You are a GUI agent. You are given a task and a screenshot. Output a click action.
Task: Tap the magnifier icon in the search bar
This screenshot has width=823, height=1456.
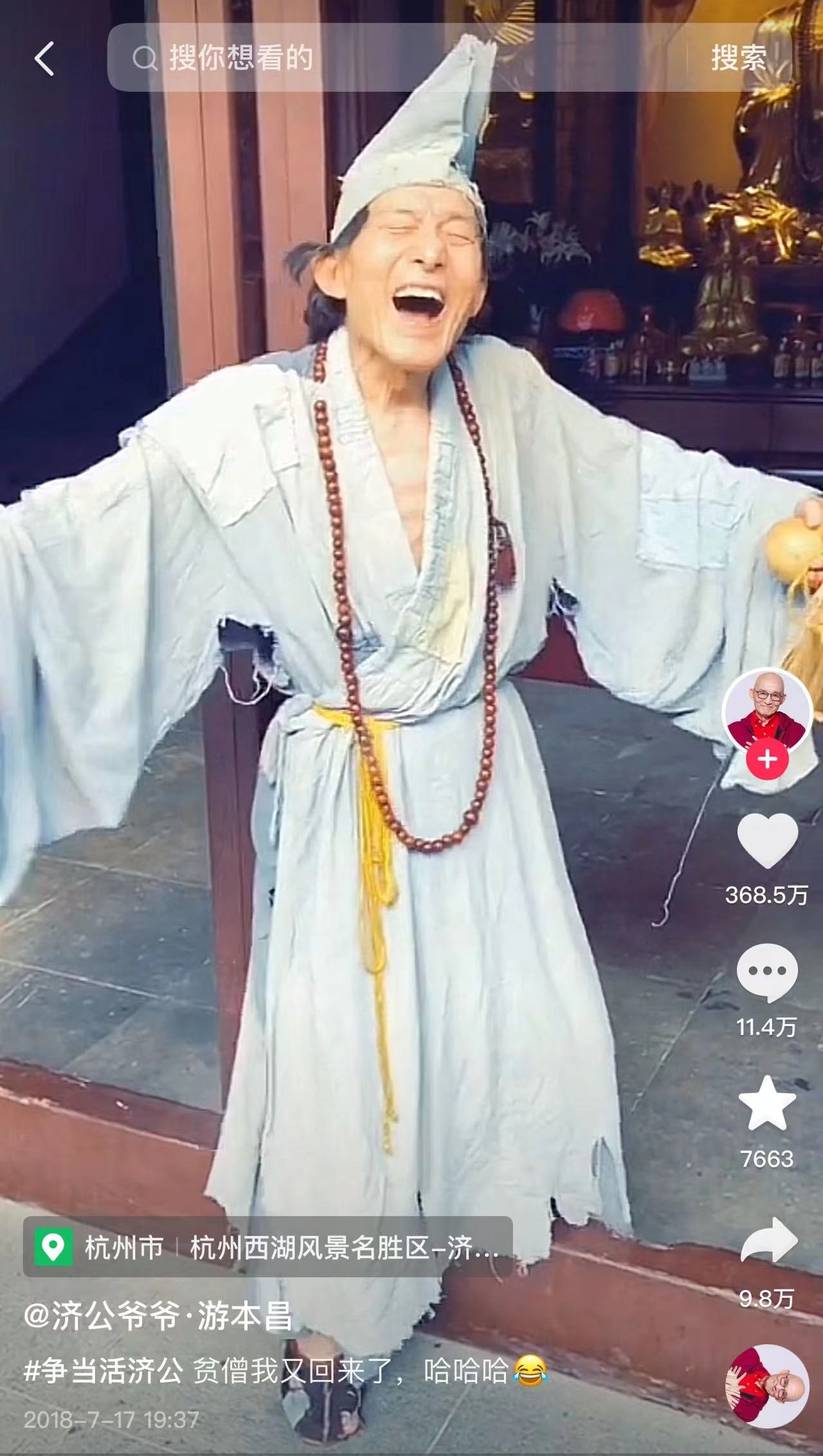click(x=148, y=59)
